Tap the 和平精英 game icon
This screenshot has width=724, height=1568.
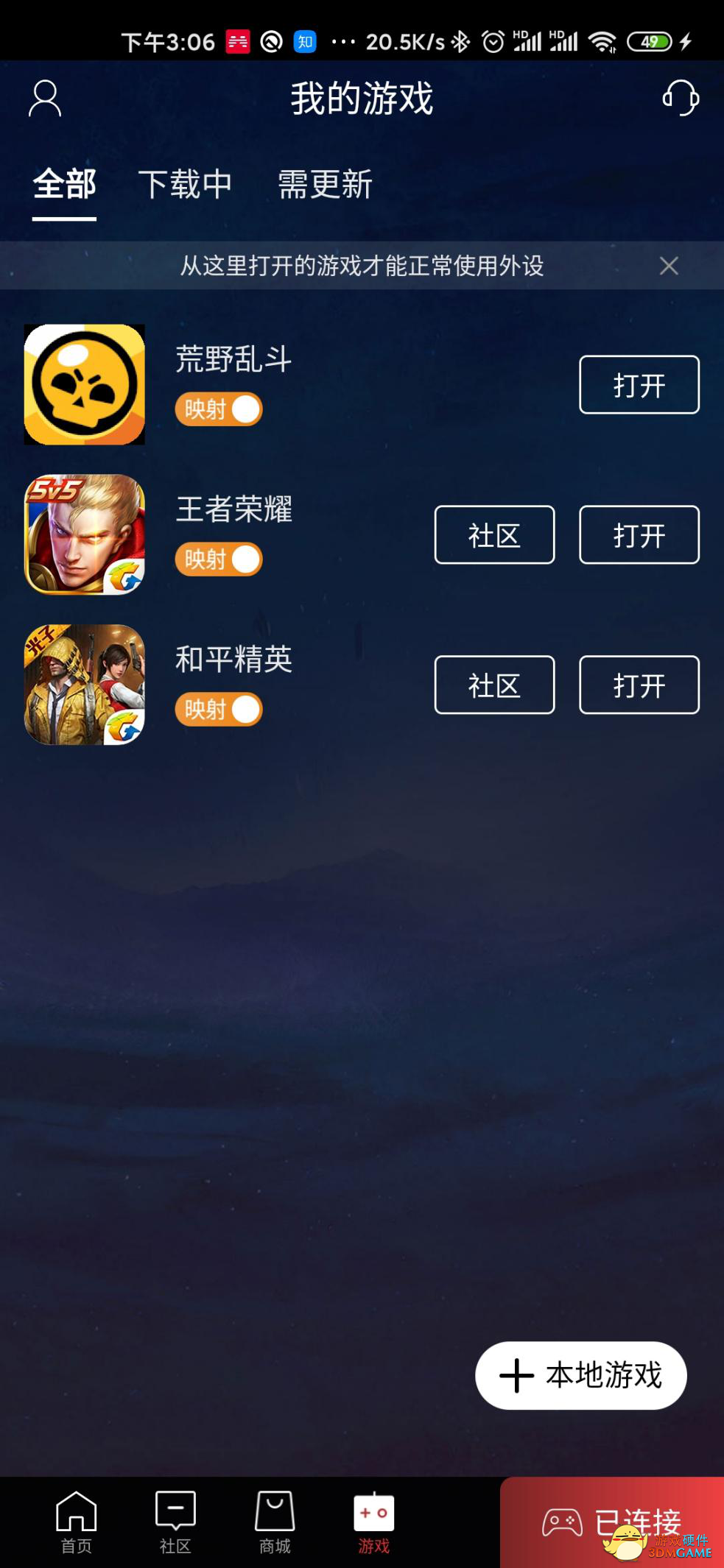click(85, 685)
